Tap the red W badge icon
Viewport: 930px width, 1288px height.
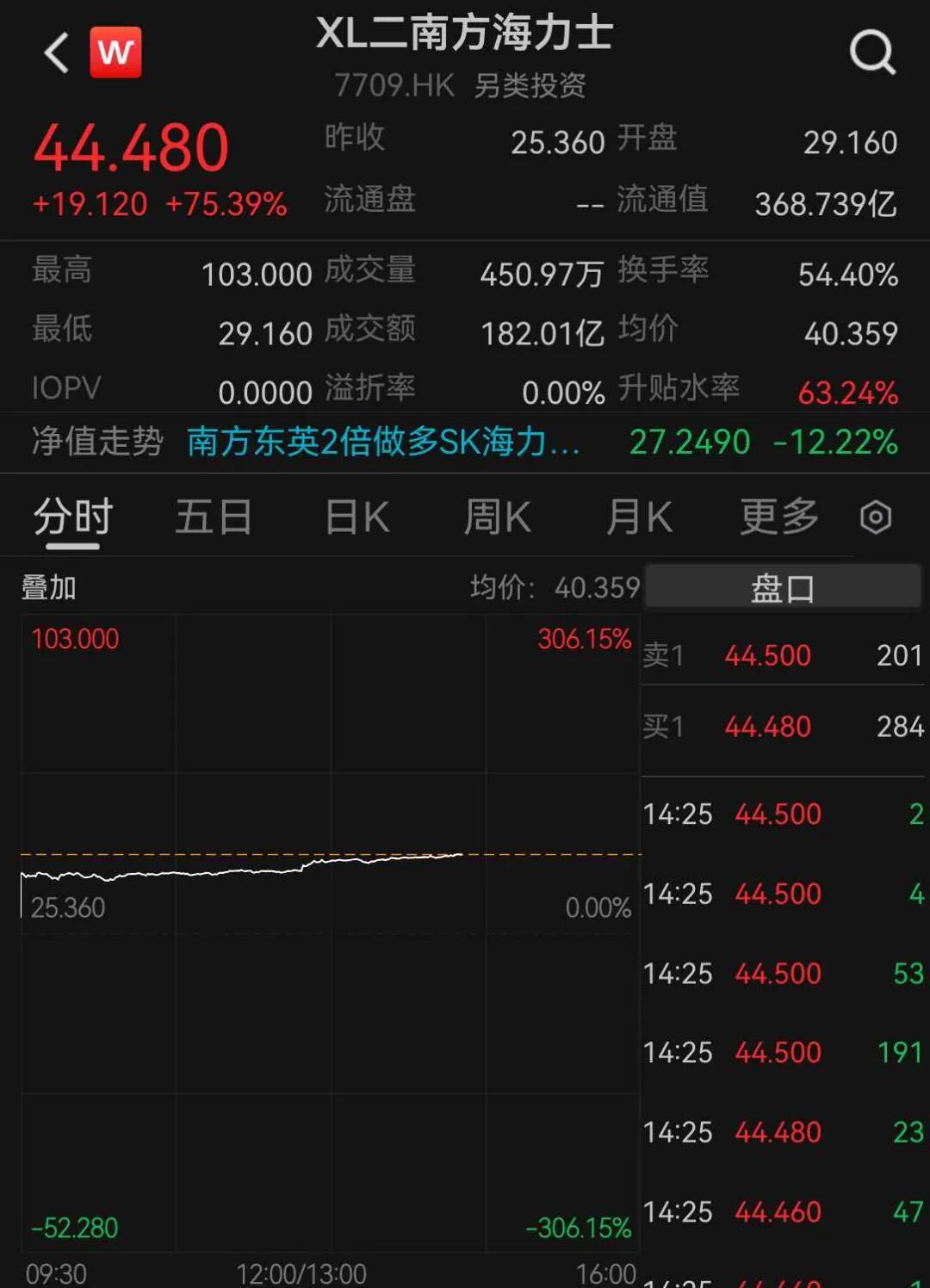click(115, 53)
